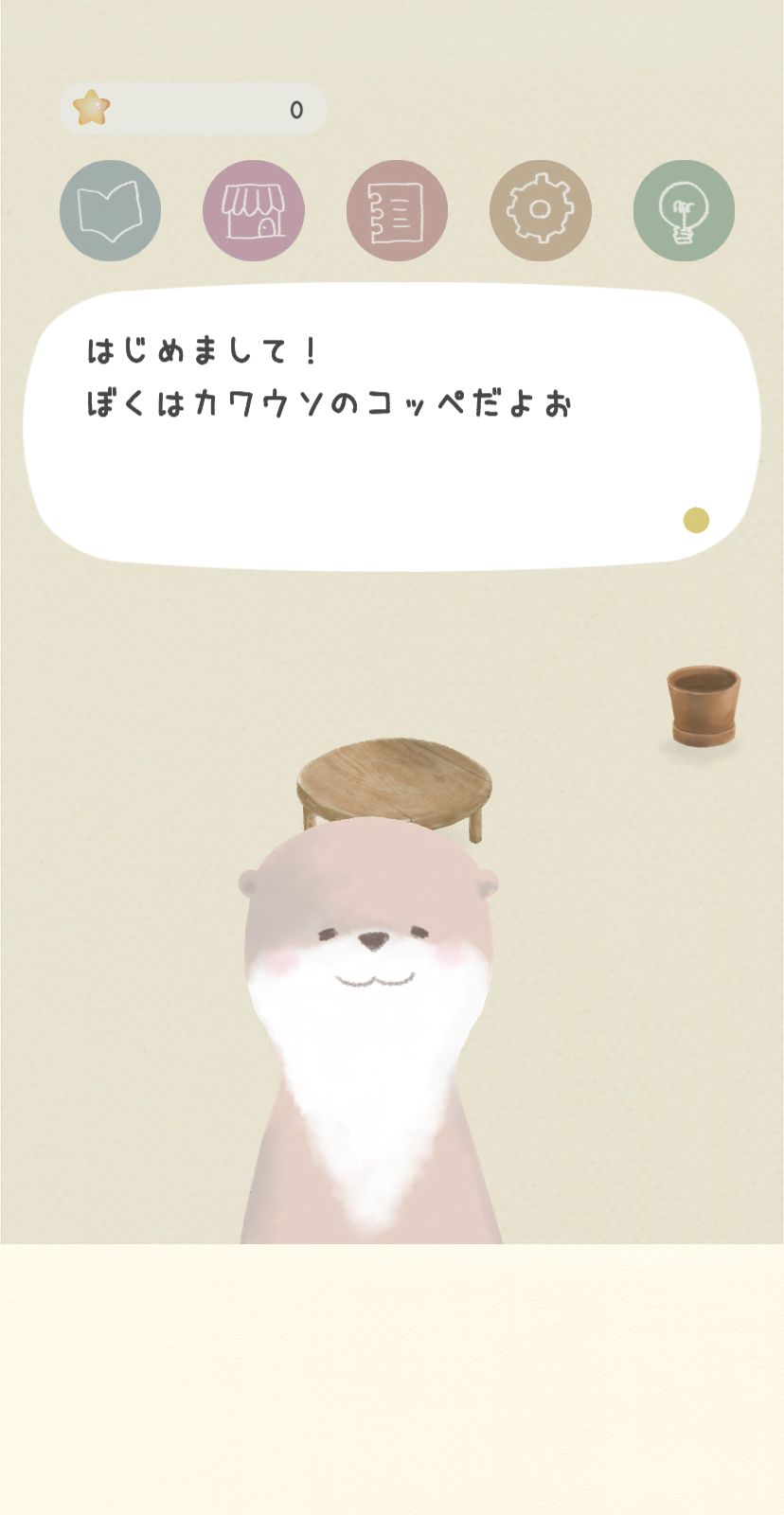Open the notebook icon
Viewport: 784px width, 1515px height.
[x=397, y=210]
